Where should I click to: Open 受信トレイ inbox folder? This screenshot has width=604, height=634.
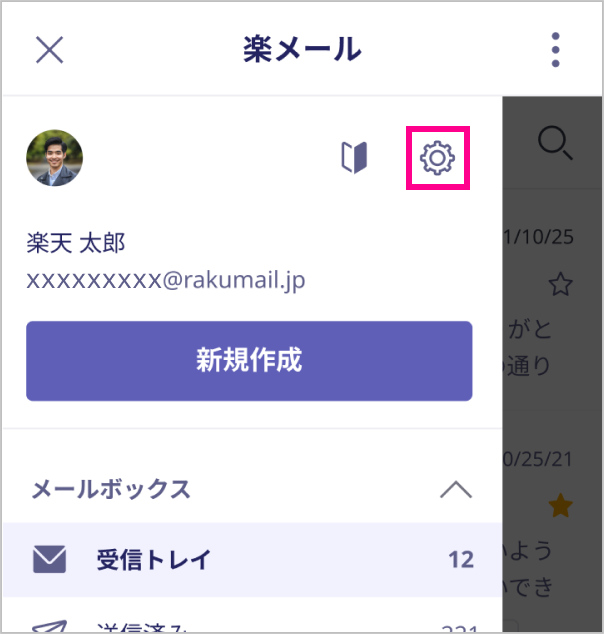[x=250, y=559]
